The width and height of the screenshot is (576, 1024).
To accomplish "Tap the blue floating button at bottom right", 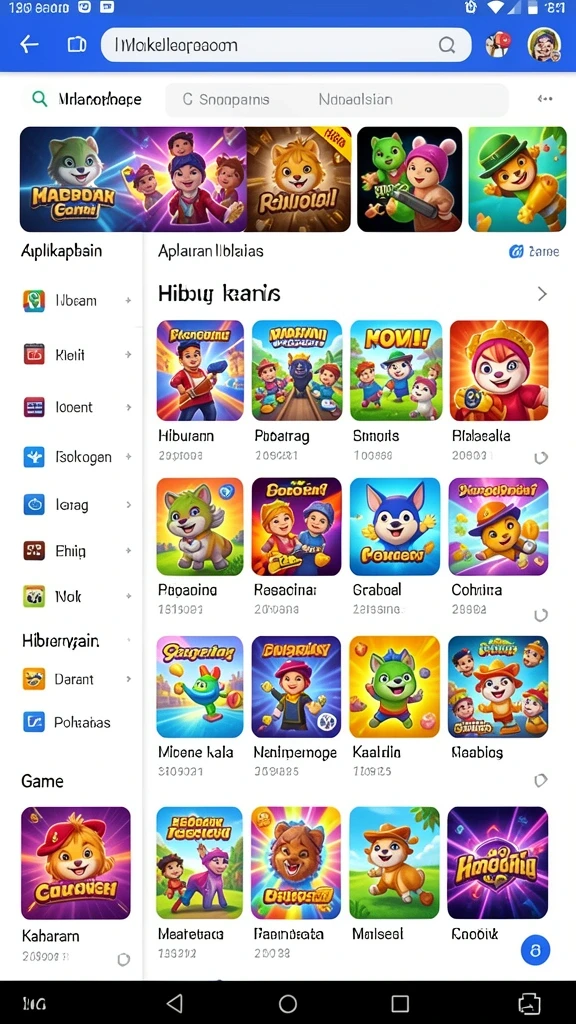I will tap(536, 951).
